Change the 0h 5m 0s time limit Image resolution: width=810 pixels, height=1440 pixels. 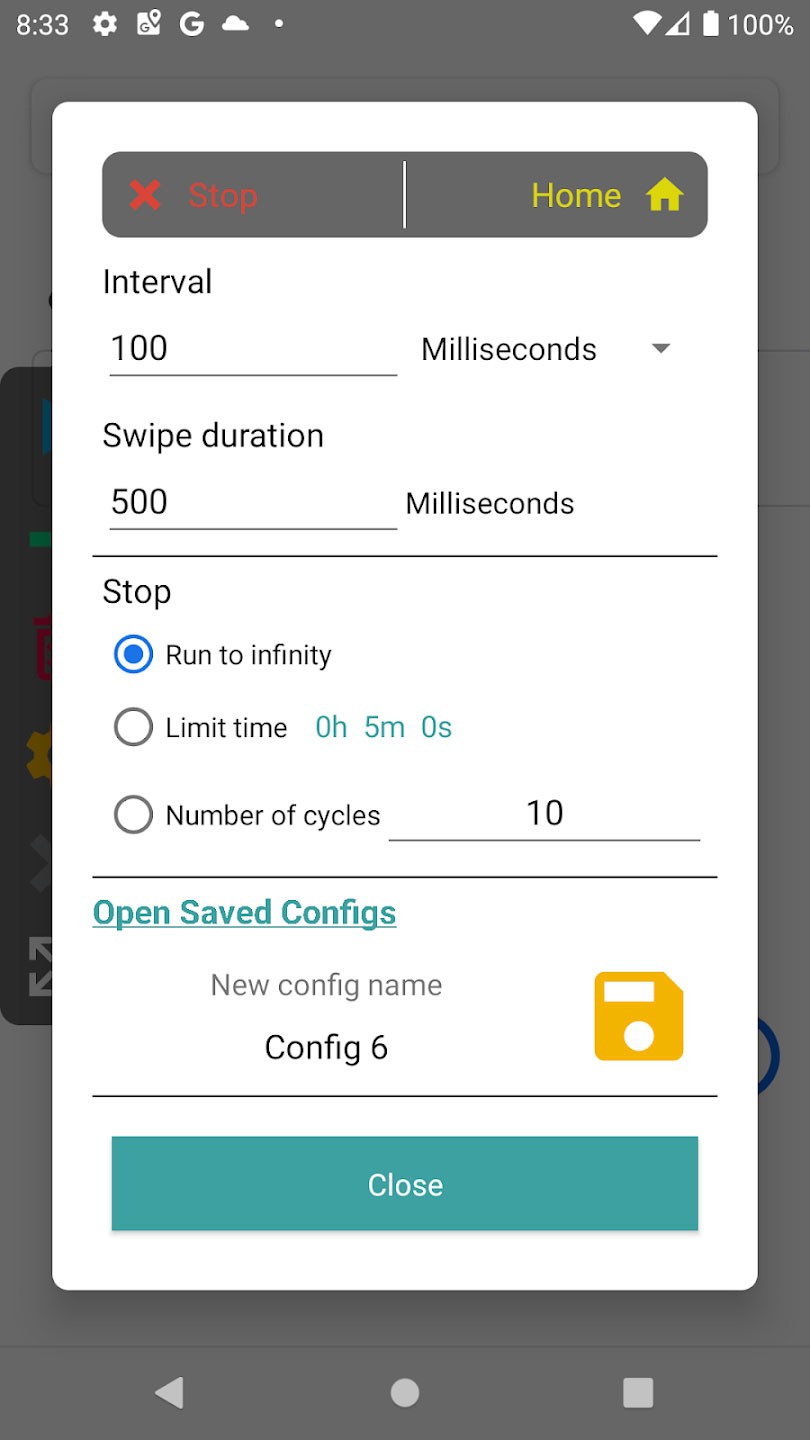[x=384, y=727]
